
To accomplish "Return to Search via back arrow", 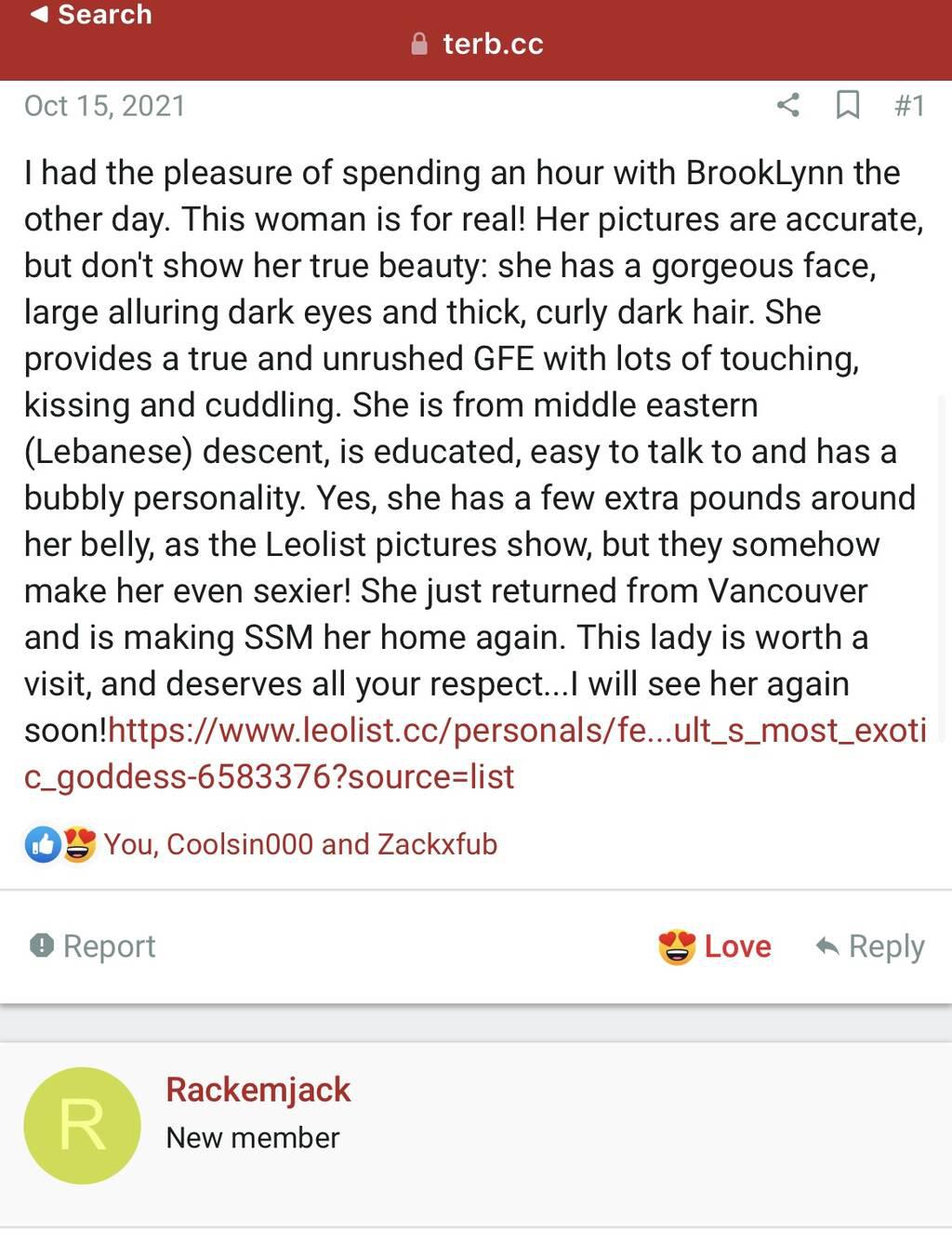I will [90, 14].
